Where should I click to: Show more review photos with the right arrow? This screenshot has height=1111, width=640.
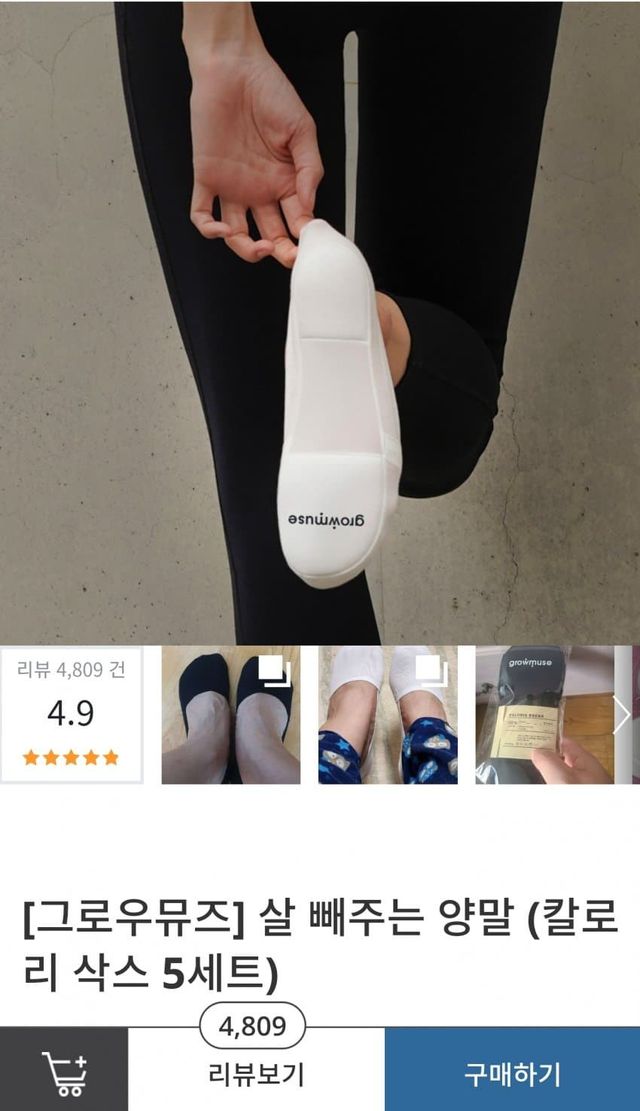(x=622, y=715)
